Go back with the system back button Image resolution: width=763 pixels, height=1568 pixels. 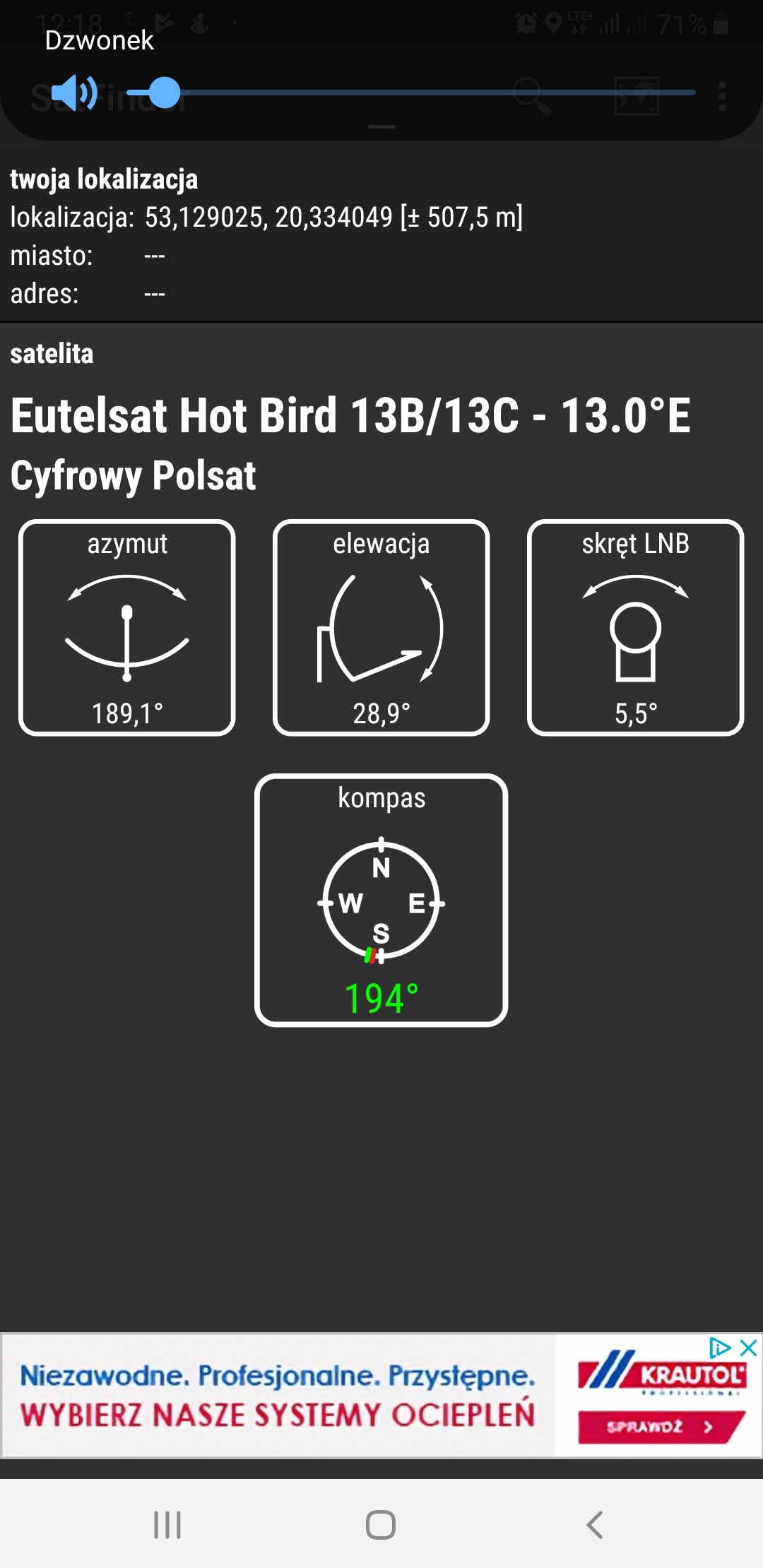click(595, 1524)
